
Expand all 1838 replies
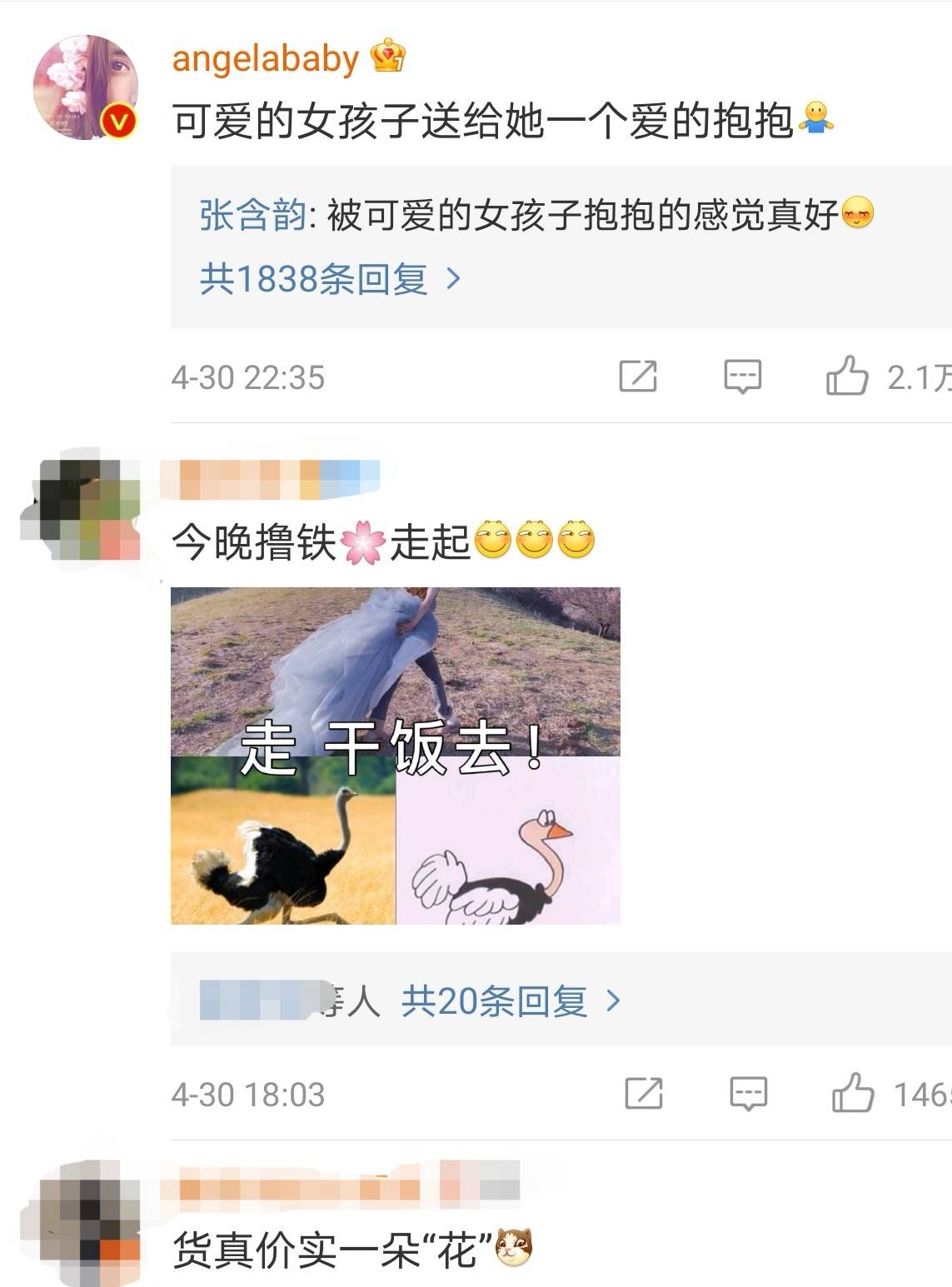[x=330, y=279]
